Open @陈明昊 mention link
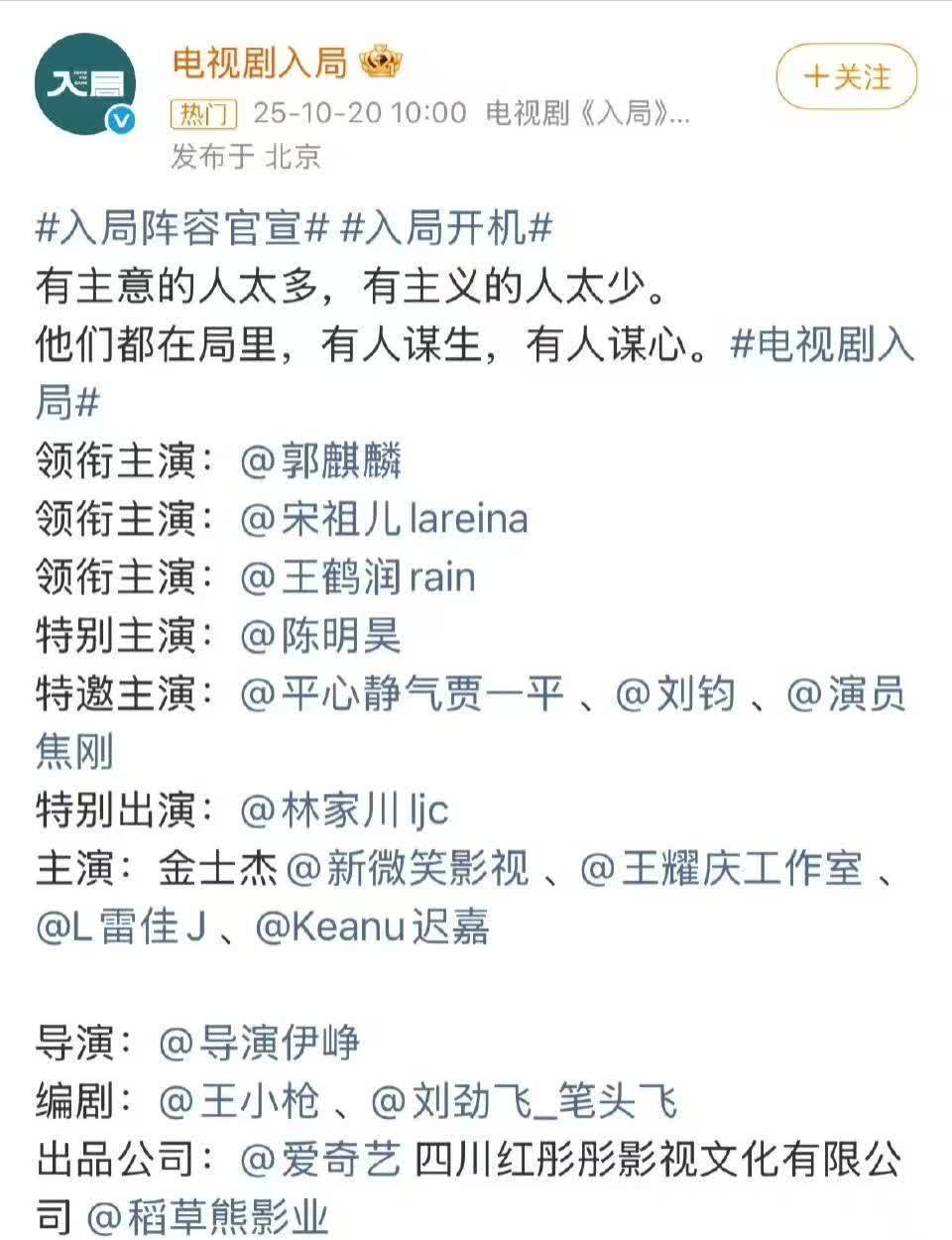Image resolution: width=952 pixels, height=1240 pixels. [321, 636]
